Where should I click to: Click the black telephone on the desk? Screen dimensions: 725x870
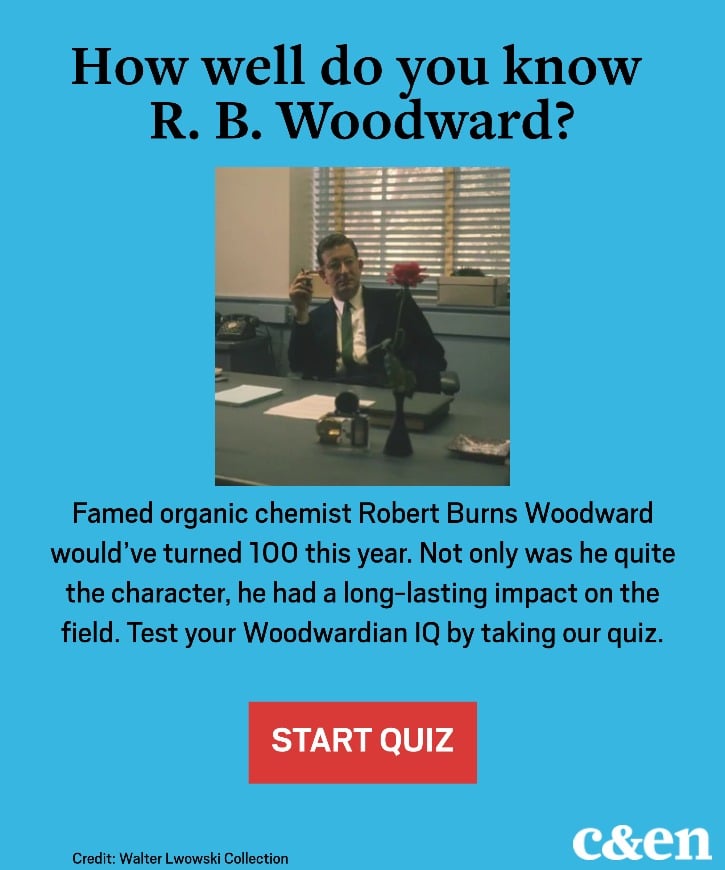pos(237,325)
